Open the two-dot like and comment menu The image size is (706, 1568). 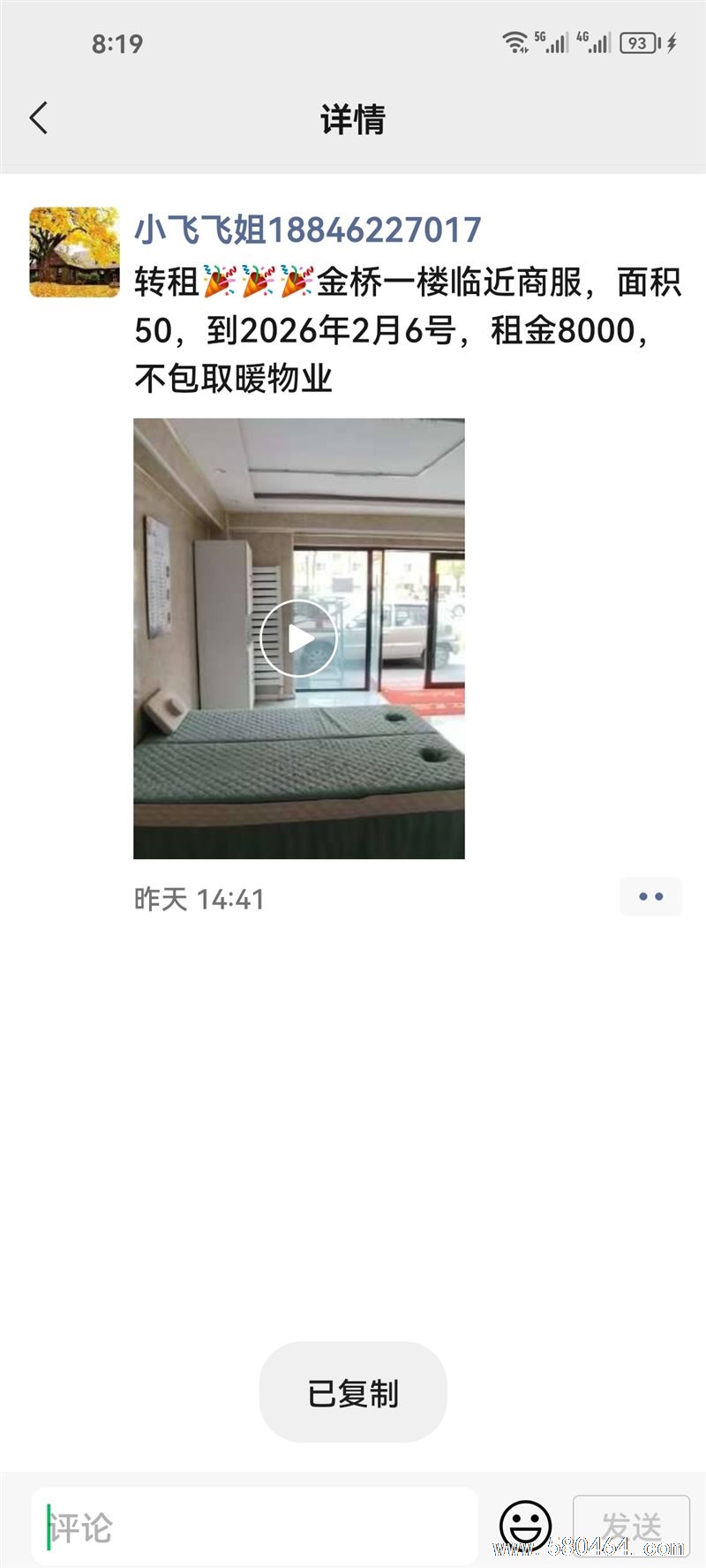pyautogui.click(x=650, y=897)
